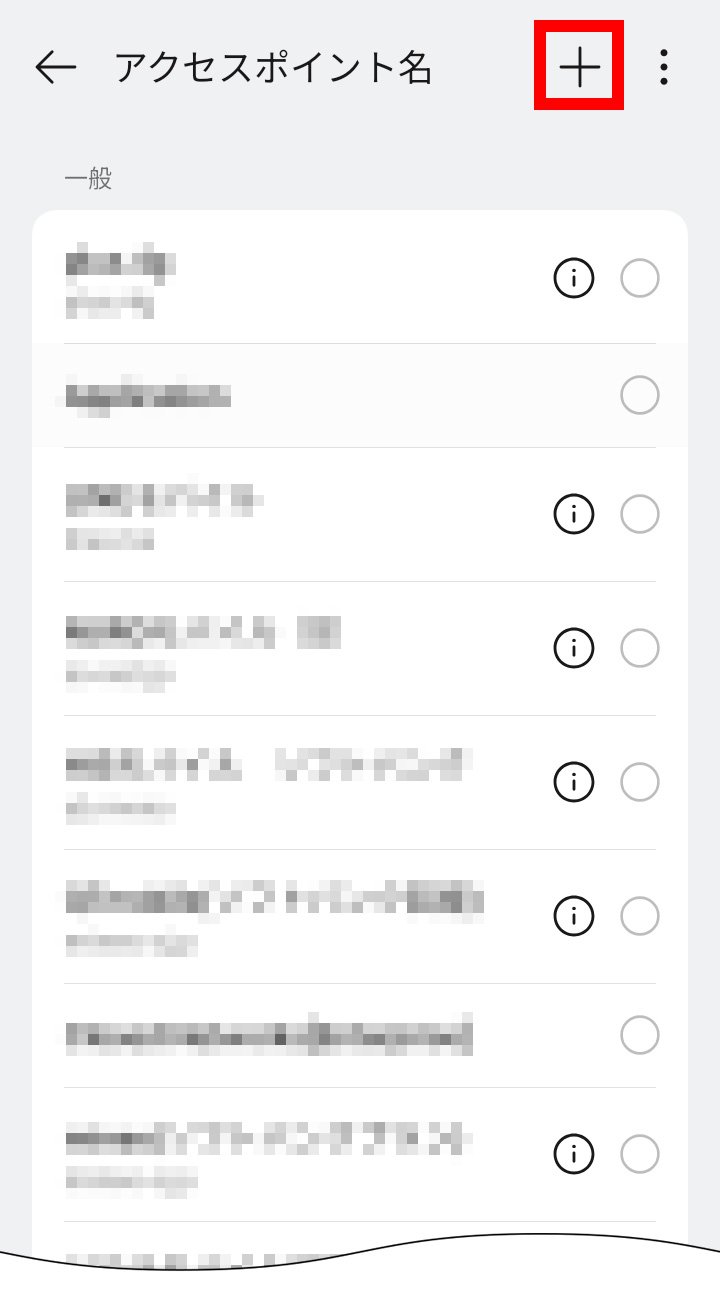Open info for the topmost APN entry
Viewport: 720px width, 1300px height.
(x=573, y=278)
